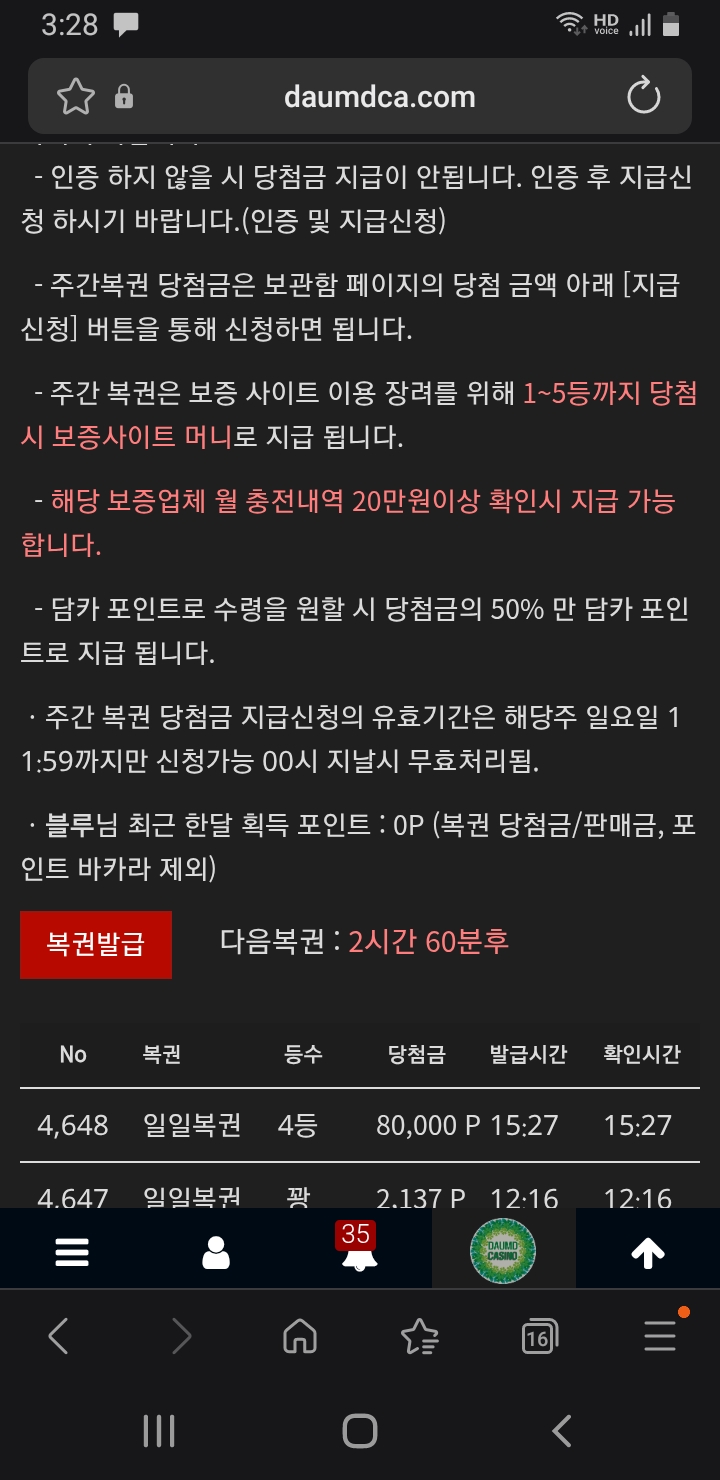720x1480 pixels.
Task: Go to the browser home page
Action: pyautogui.click(x=300, y=1336)
